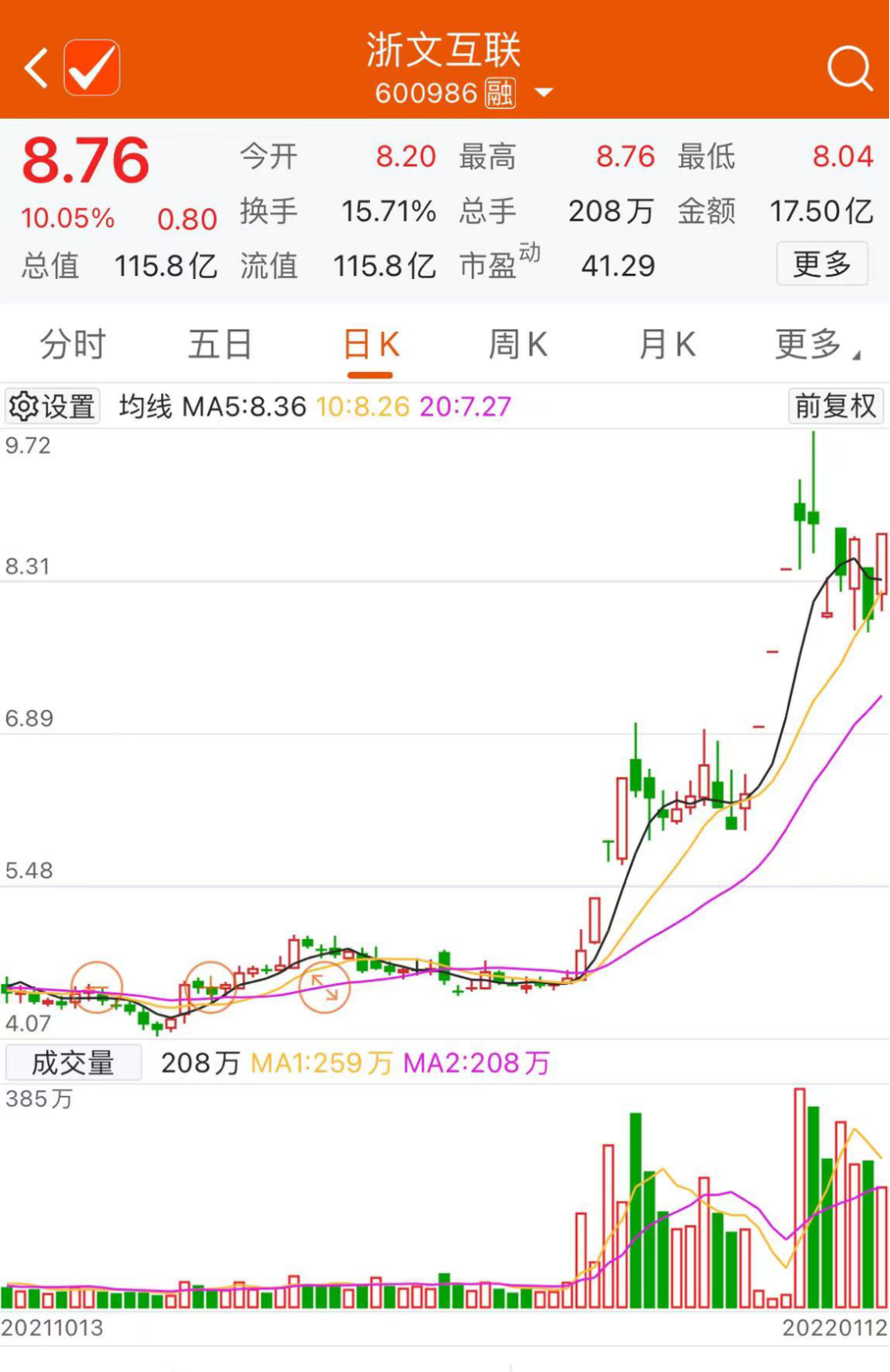890x1372 pixels.
Task: Select the 日K chart tab
Action: coord(371,345)
